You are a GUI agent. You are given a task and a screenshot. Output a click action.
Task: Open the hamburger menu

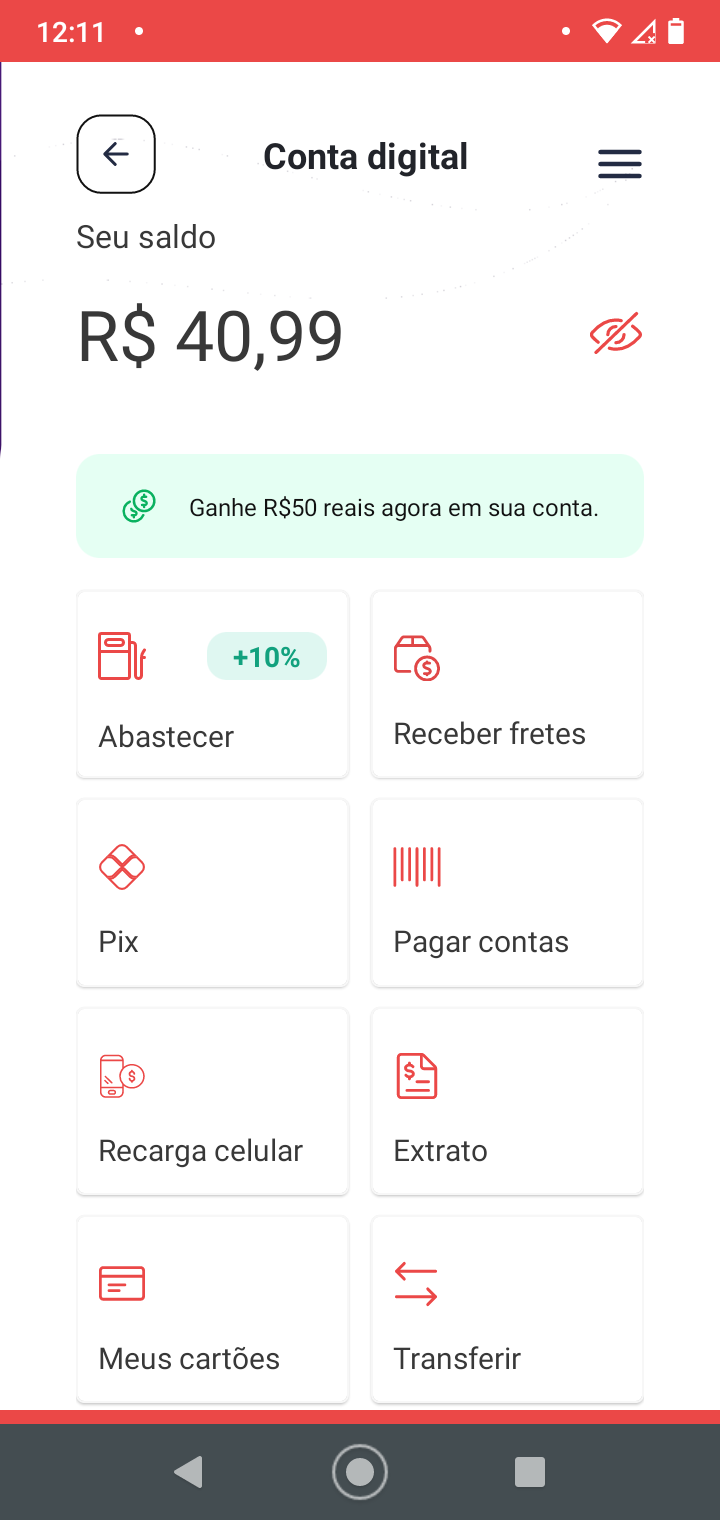tap(619, 164)
